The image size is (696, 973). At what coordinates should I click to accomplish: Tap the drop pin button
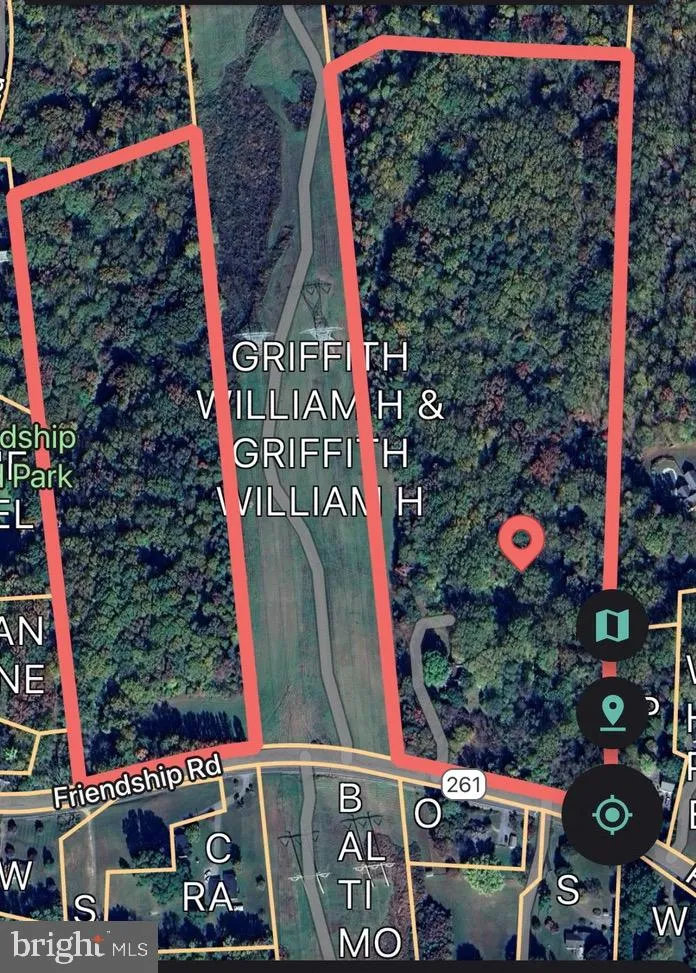[x=611, y=713]
